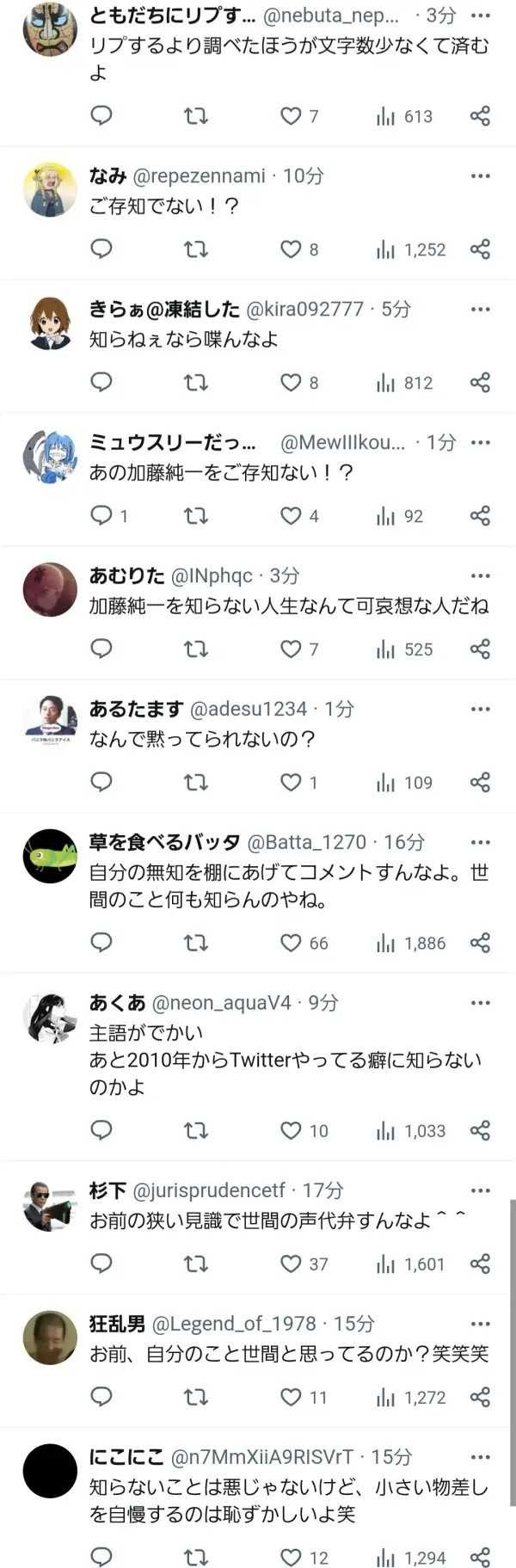The height and width of the screenshot is (1568, 516).
Task: Reply to ミュウスリーだっ's comment
Action: pyautogui.click(x=101, y=515)
